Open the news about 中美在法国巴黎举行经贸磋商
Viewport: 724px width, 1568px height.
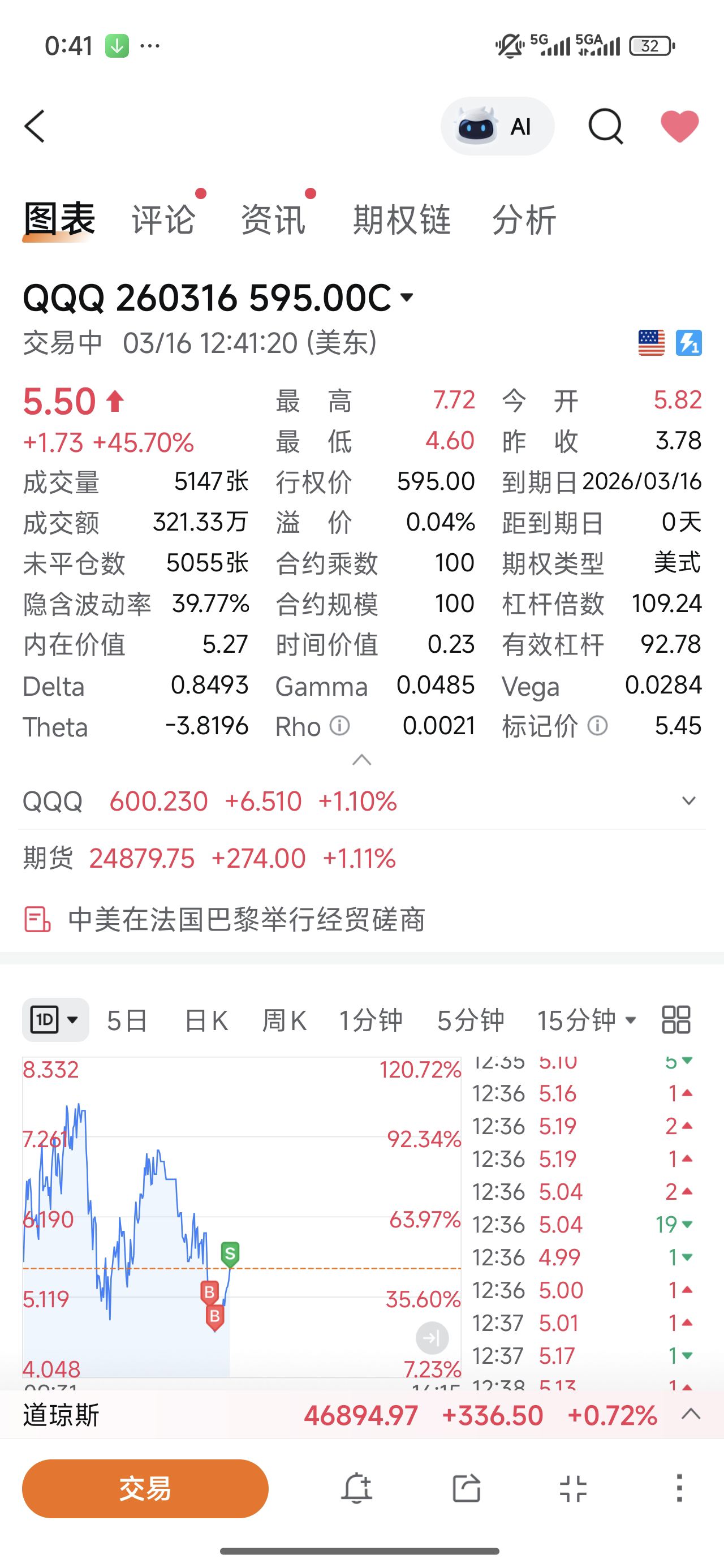pos(246,919)
